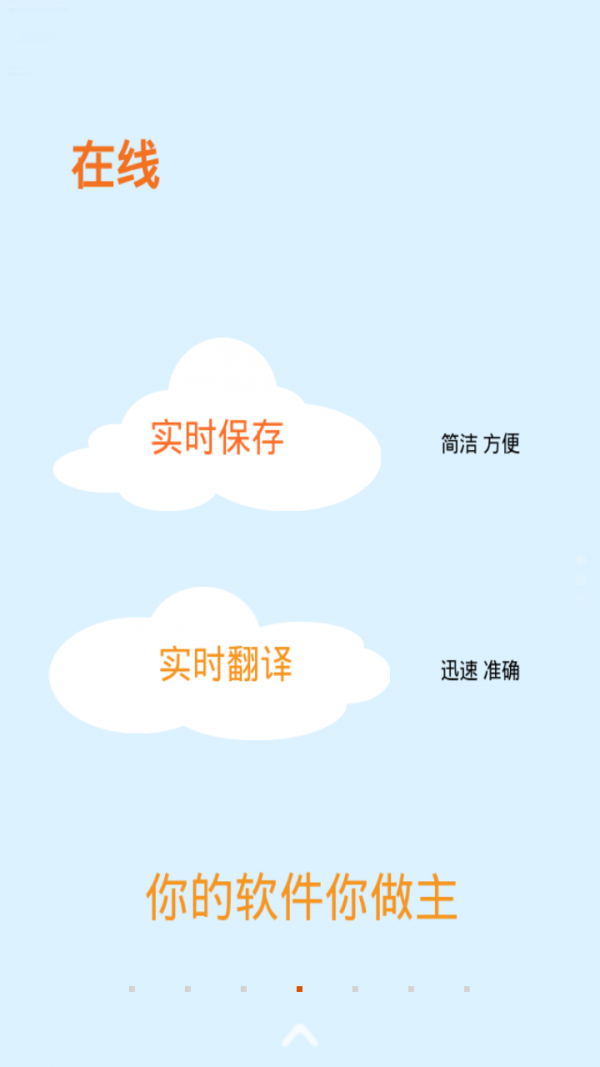Select the last page indicator dot

coord(467,989)
